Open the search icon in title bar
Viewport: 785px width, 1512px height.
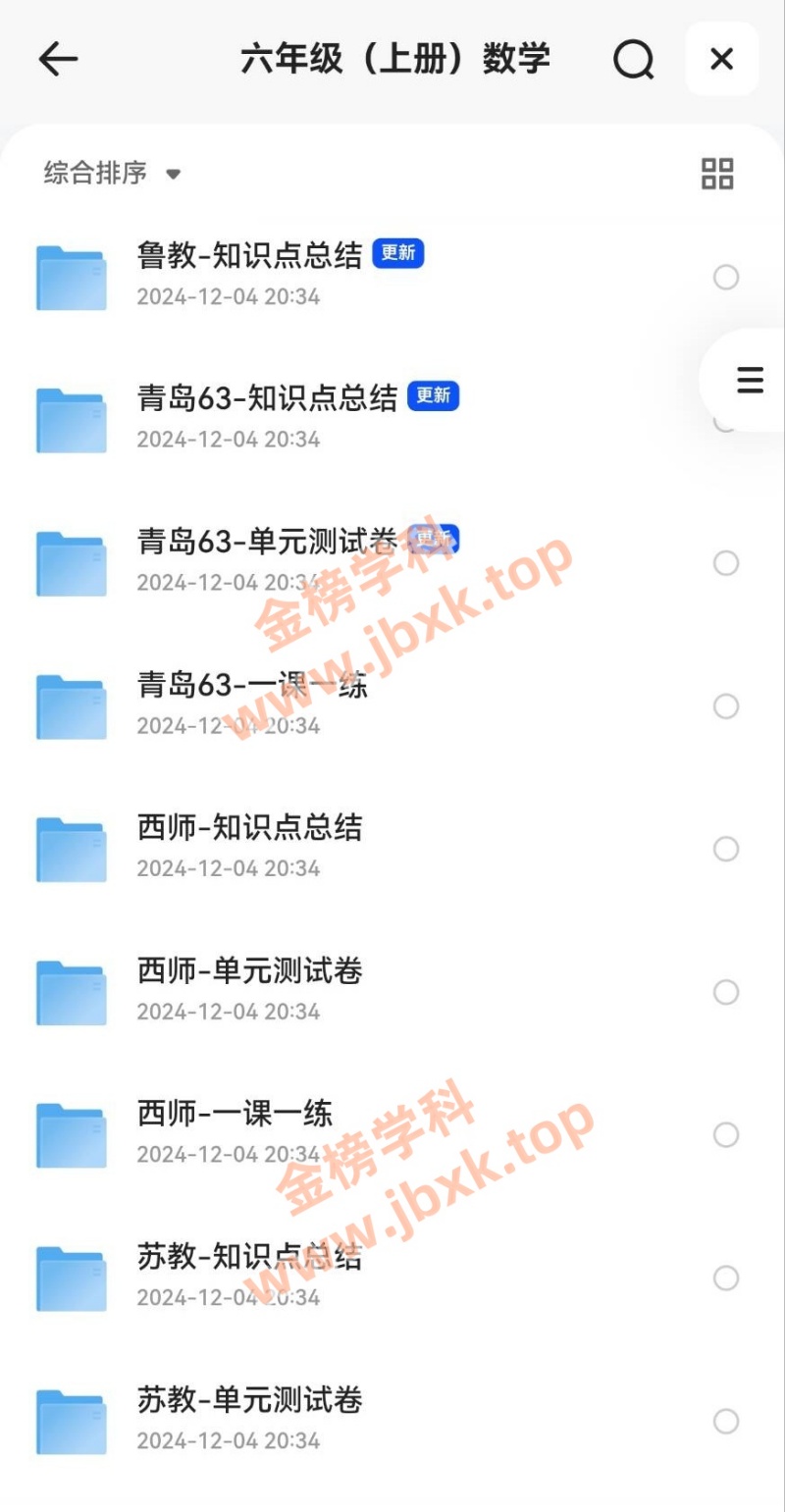click(x=634, y=59)
